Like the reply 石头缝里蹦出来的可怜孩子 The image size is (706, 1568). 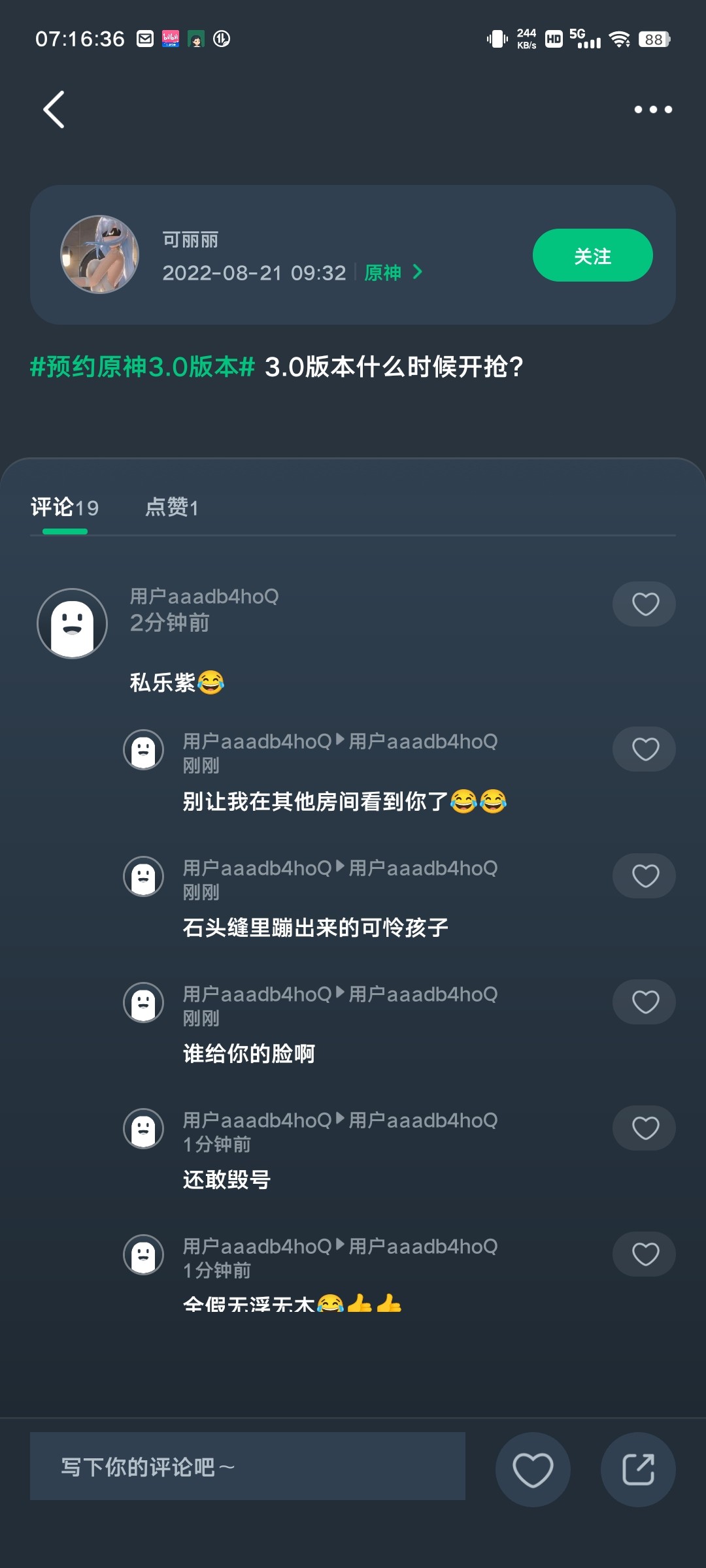(645, 876)
